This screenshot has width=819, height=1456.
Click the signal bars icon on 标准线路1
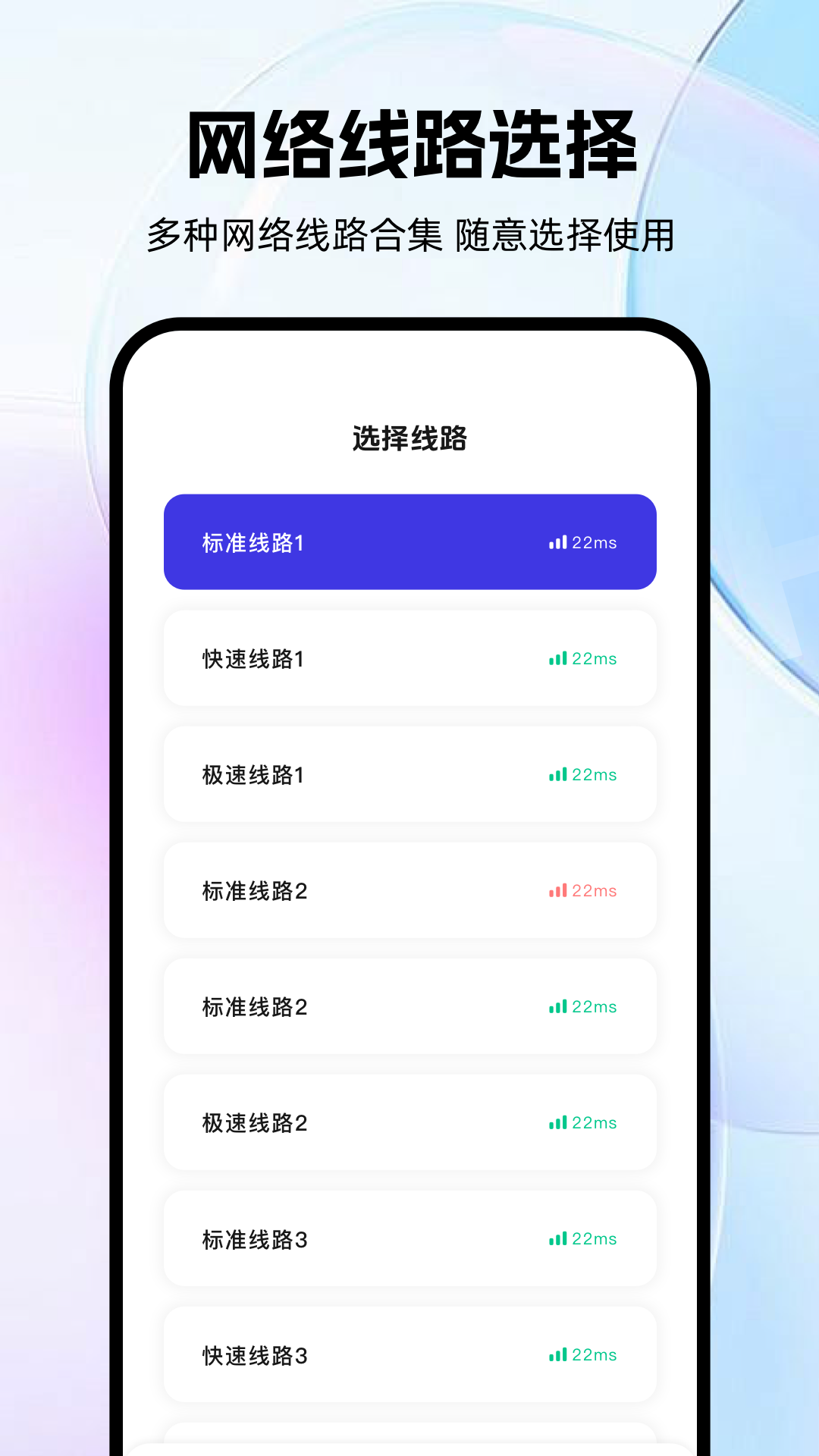(557, 541)
